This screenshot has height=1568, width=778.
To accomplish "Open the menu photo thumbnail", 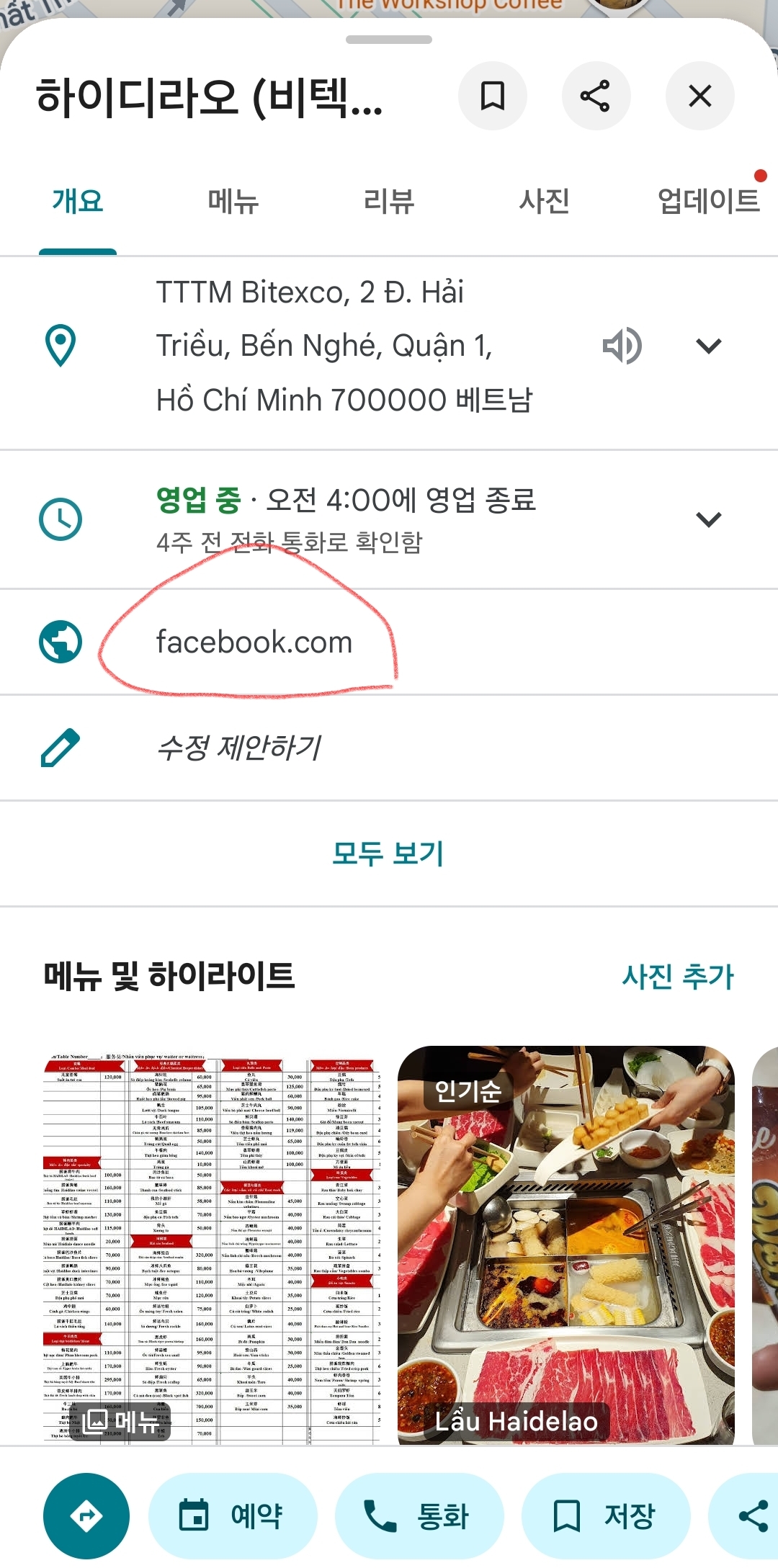I will click(x=212, y=1245).
